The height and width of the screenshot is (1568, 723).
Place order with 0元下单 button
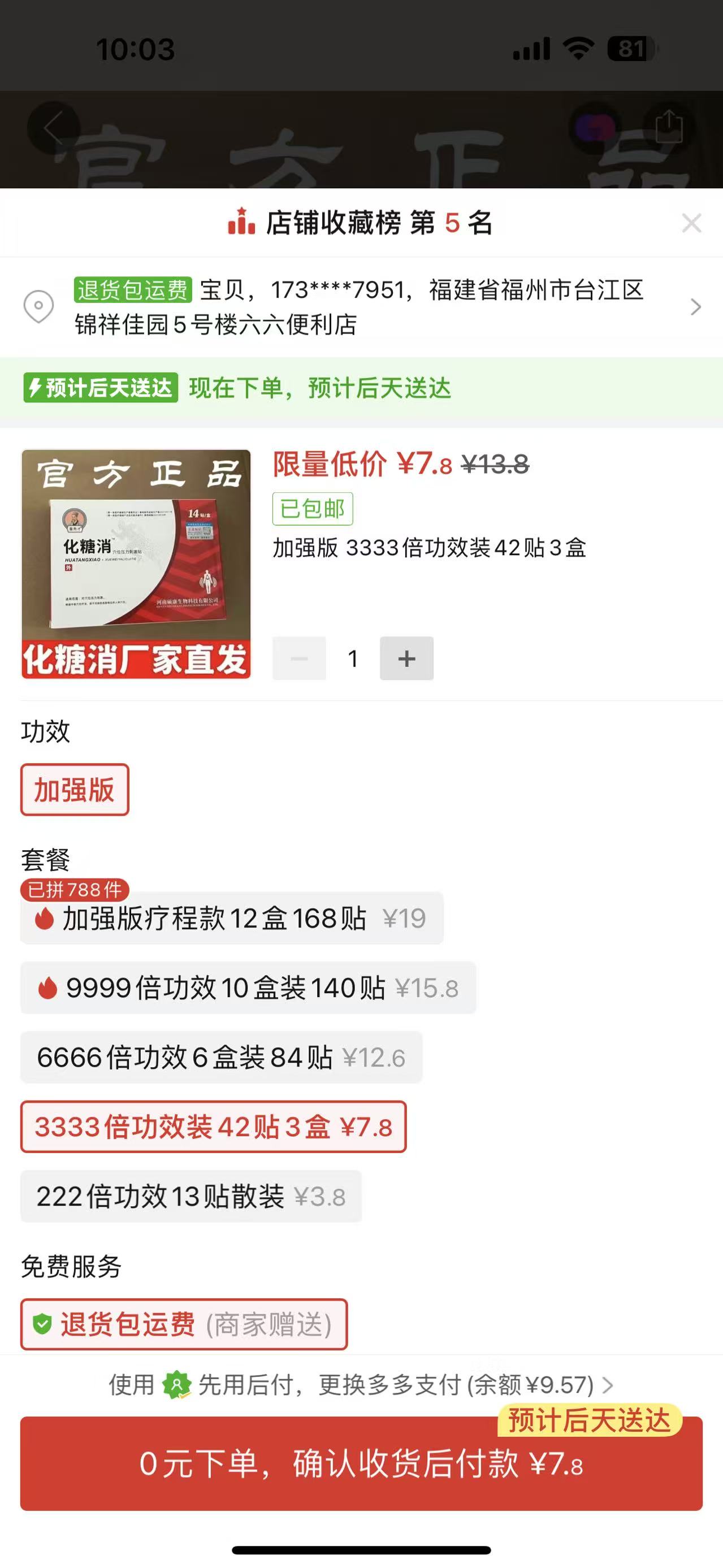[x=362, y=1463]
